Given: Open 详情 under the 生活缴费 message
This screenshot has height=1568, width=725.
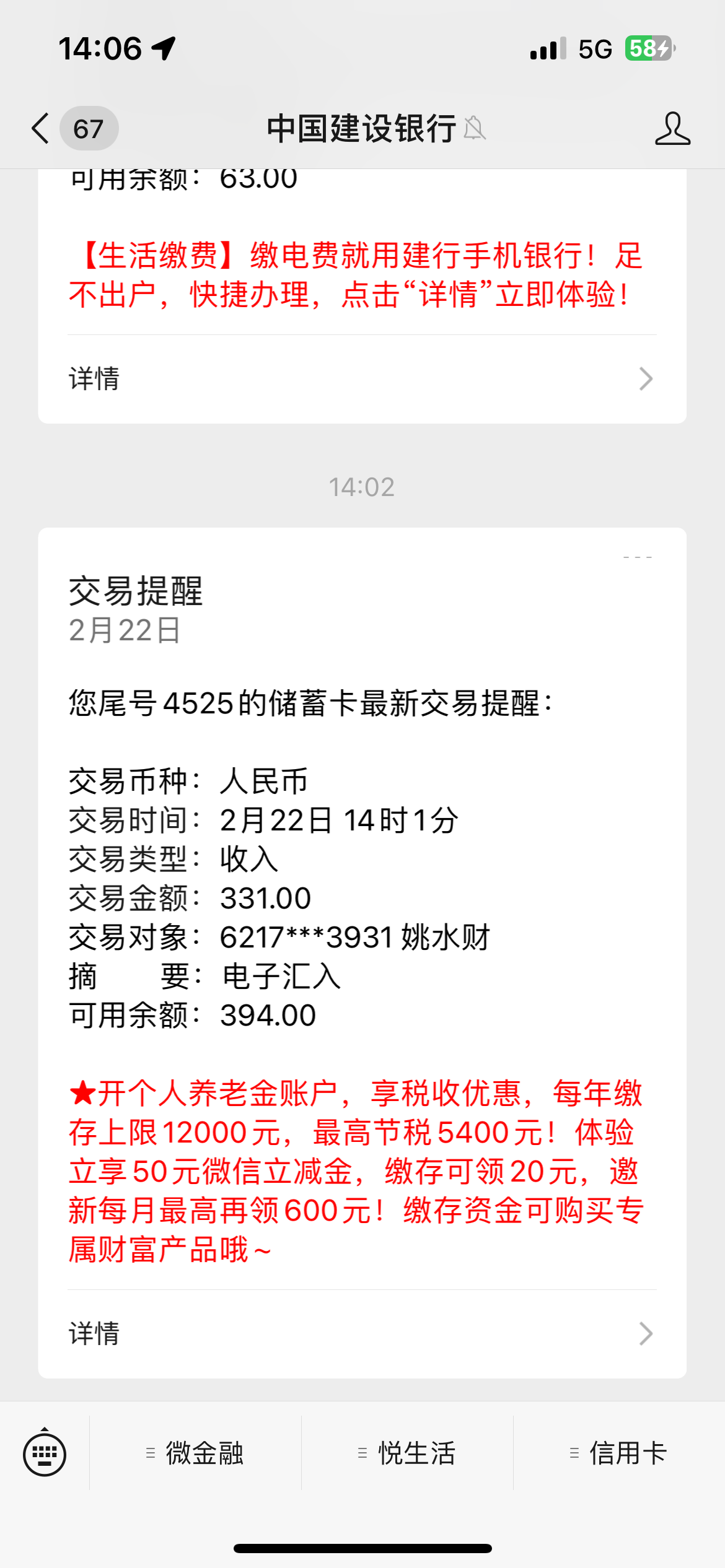Looking at the screenshot, I should pyautogui.click(x=362, y=379).
